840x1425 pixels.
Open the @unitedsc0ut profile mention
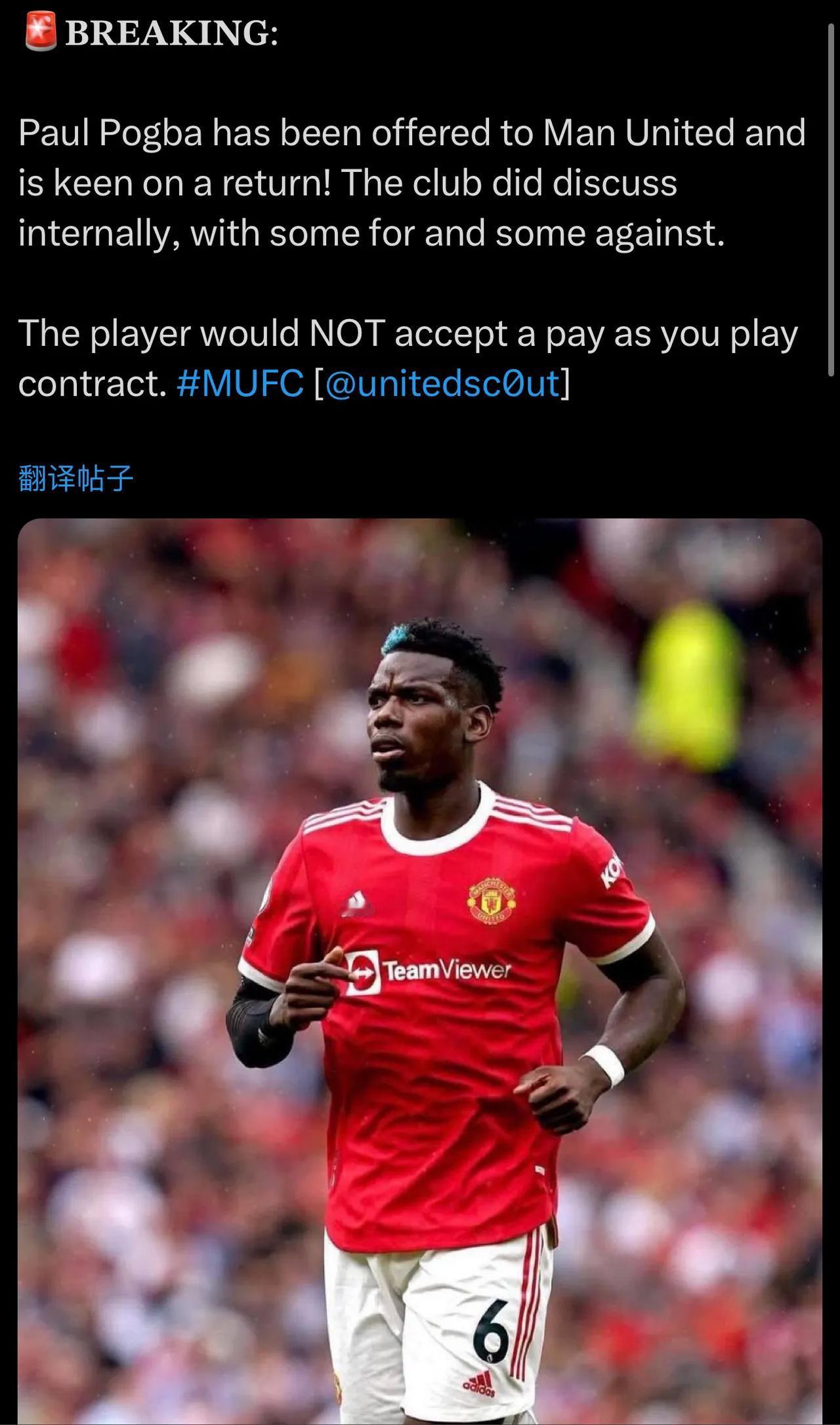tap(442, 384)
